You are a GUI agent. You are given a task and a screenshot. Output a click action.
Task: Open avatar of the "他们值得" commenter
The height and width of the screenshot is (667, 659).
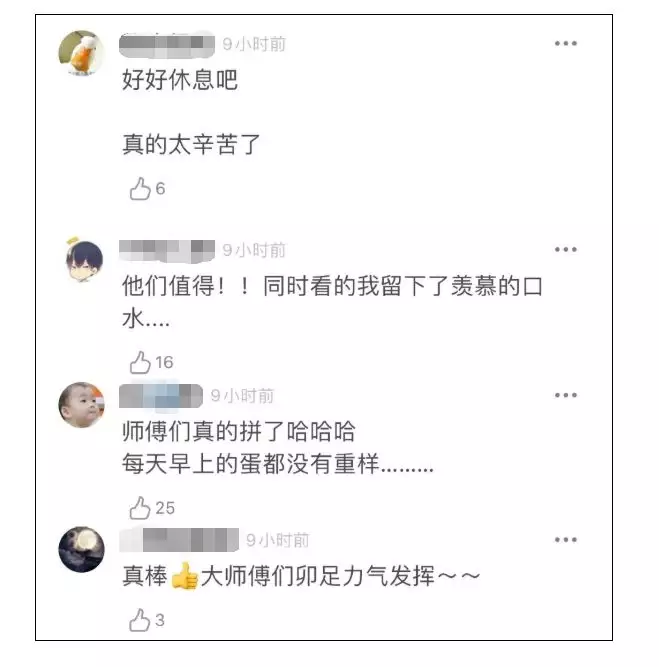pos(82,260)
